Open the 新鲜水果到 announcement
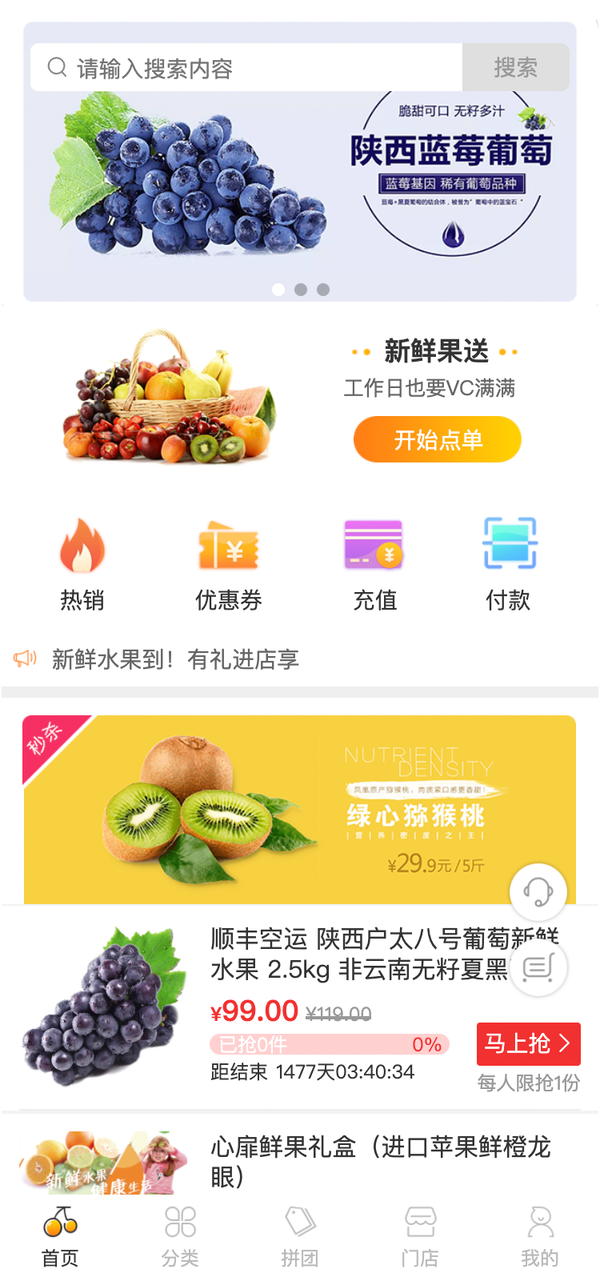Image resolution: width=600 pixels, height=1273 pixels. coord(175,659)
